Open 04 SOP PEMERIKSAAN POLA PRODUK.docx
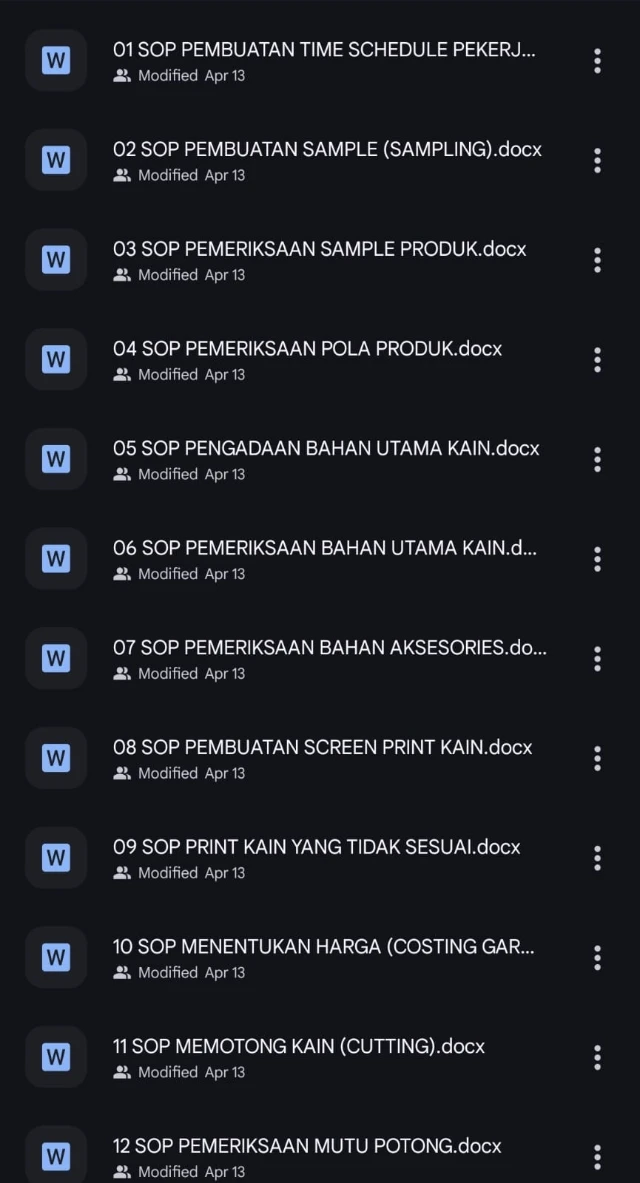This screenshot has width=640, height=1183. click(307, 350)
